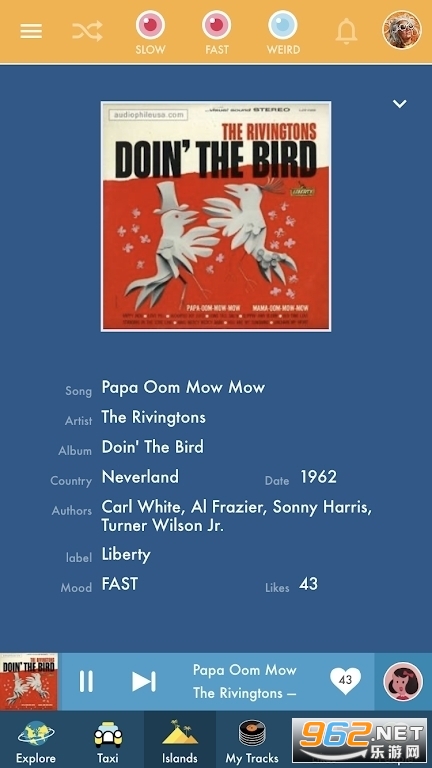Like the track with the heart icon
432x768 pixels.
coord(345,680)
